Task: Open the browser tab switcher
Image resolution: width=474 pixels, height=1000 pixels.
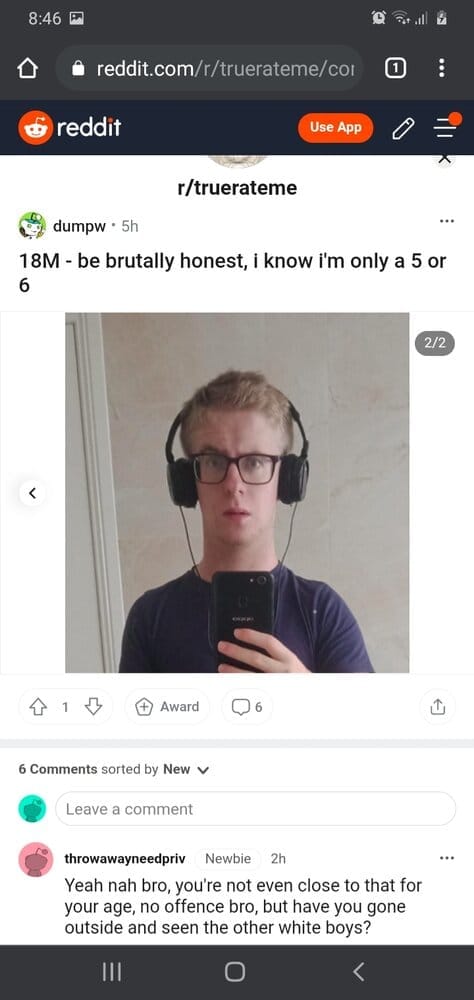Action: (396, 69)
